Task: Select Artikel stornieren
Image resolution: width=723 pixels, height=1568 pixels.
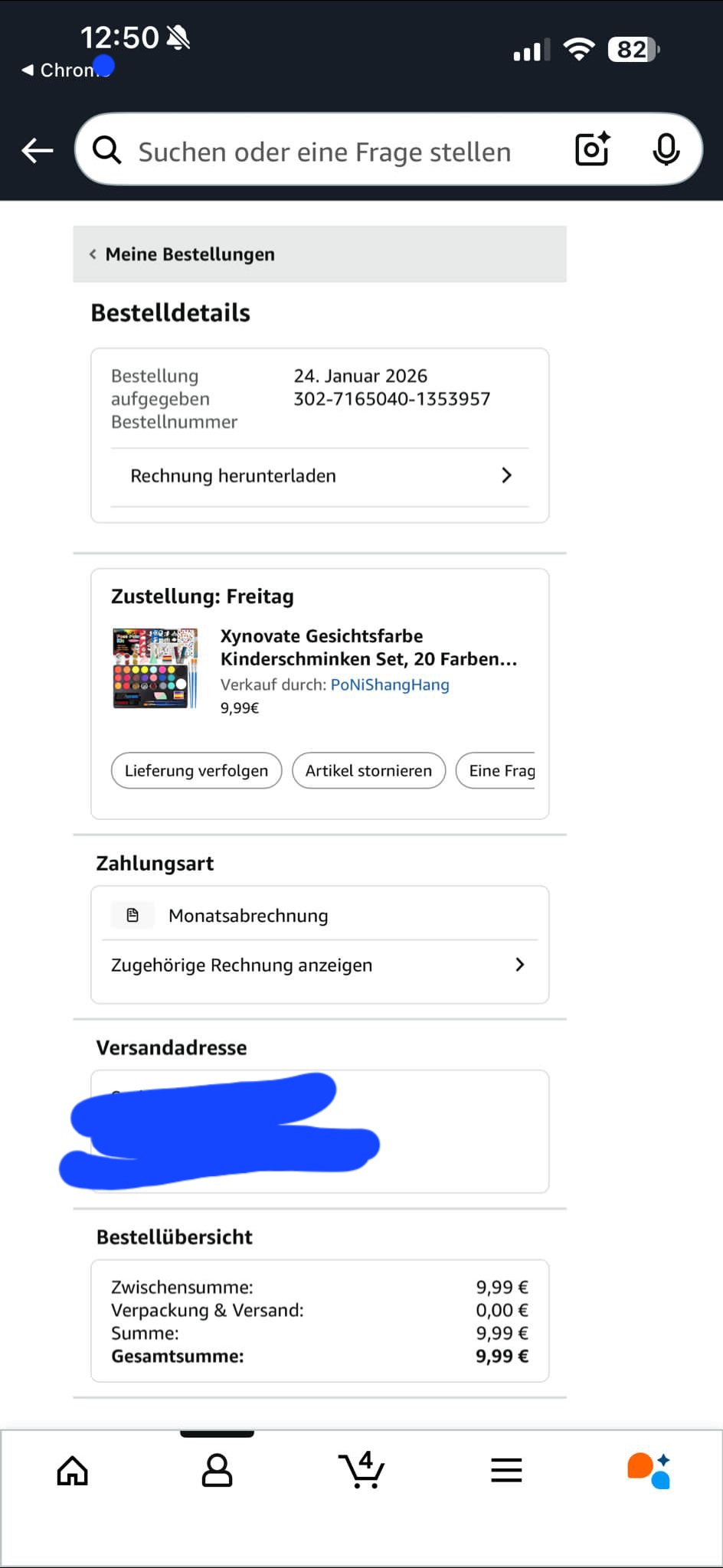Action: pos(368,771)
